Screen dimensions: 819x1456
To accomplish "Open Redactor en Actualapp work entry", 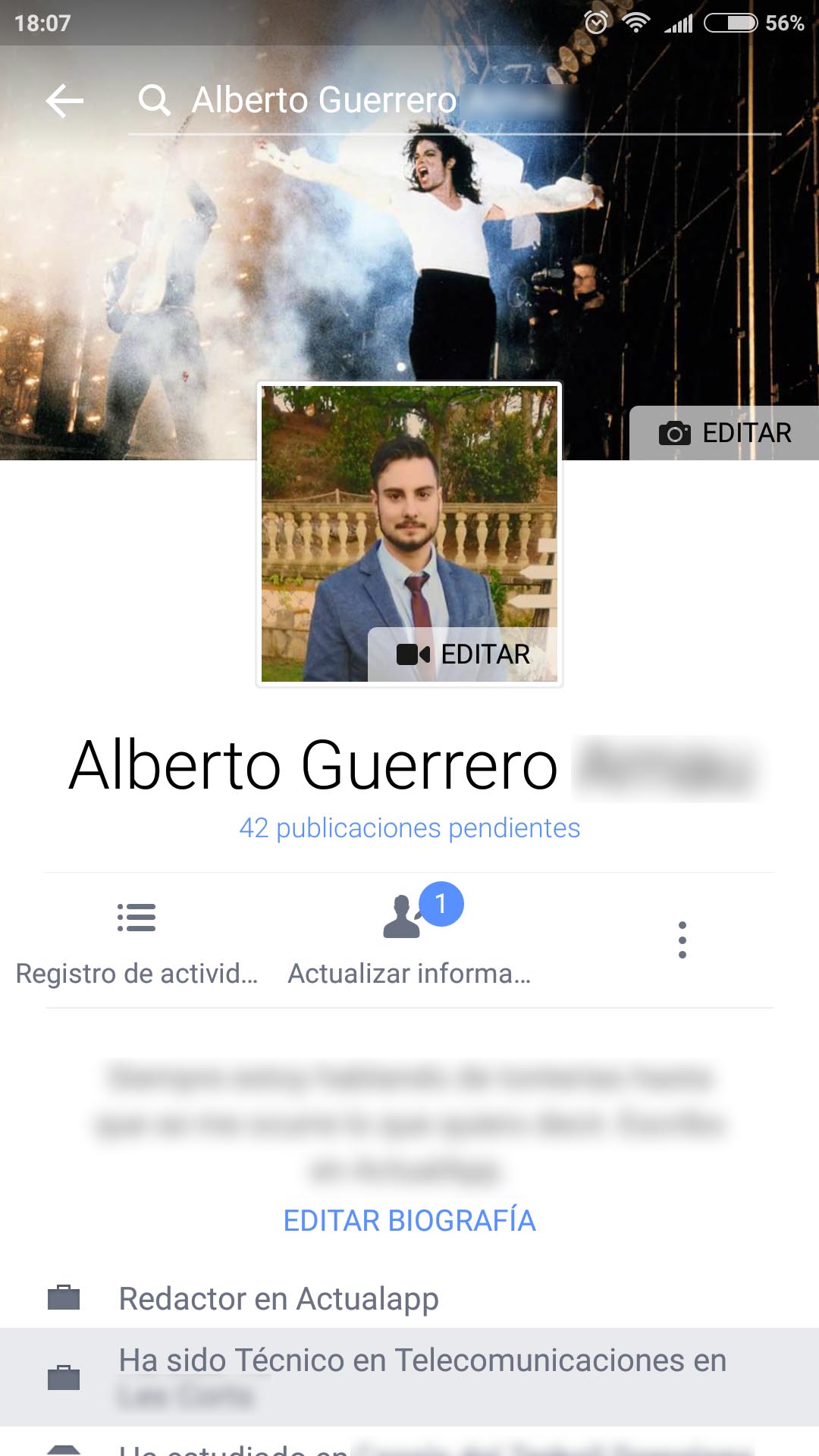I will pyautogui.click(x=409, y=1298).
